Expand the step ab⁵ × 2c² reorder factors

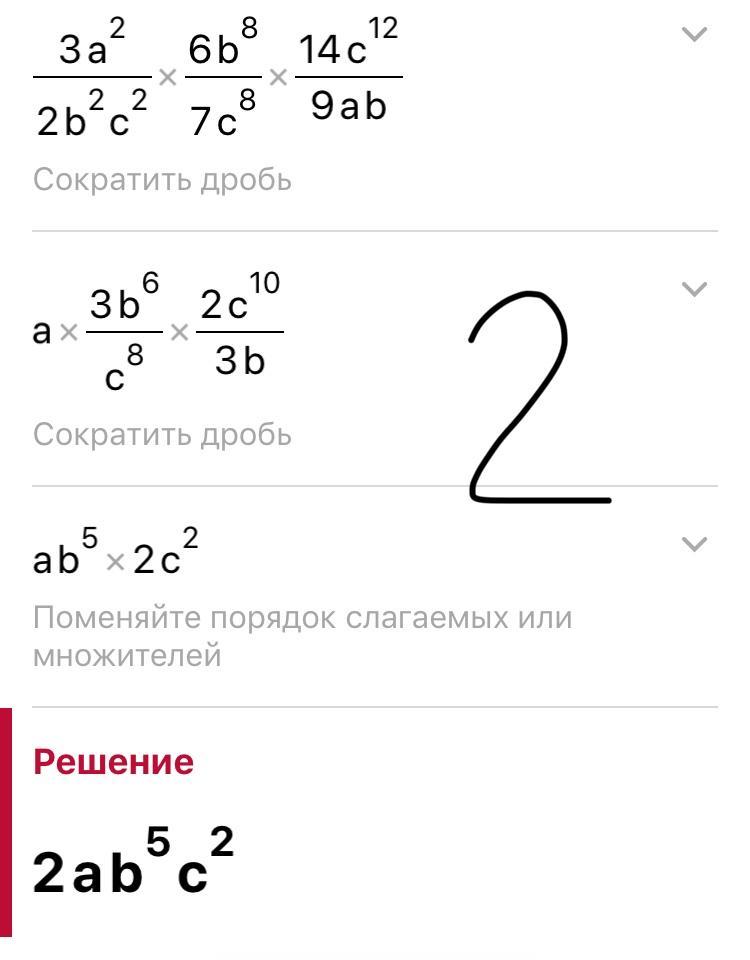(x=694, y=544)
